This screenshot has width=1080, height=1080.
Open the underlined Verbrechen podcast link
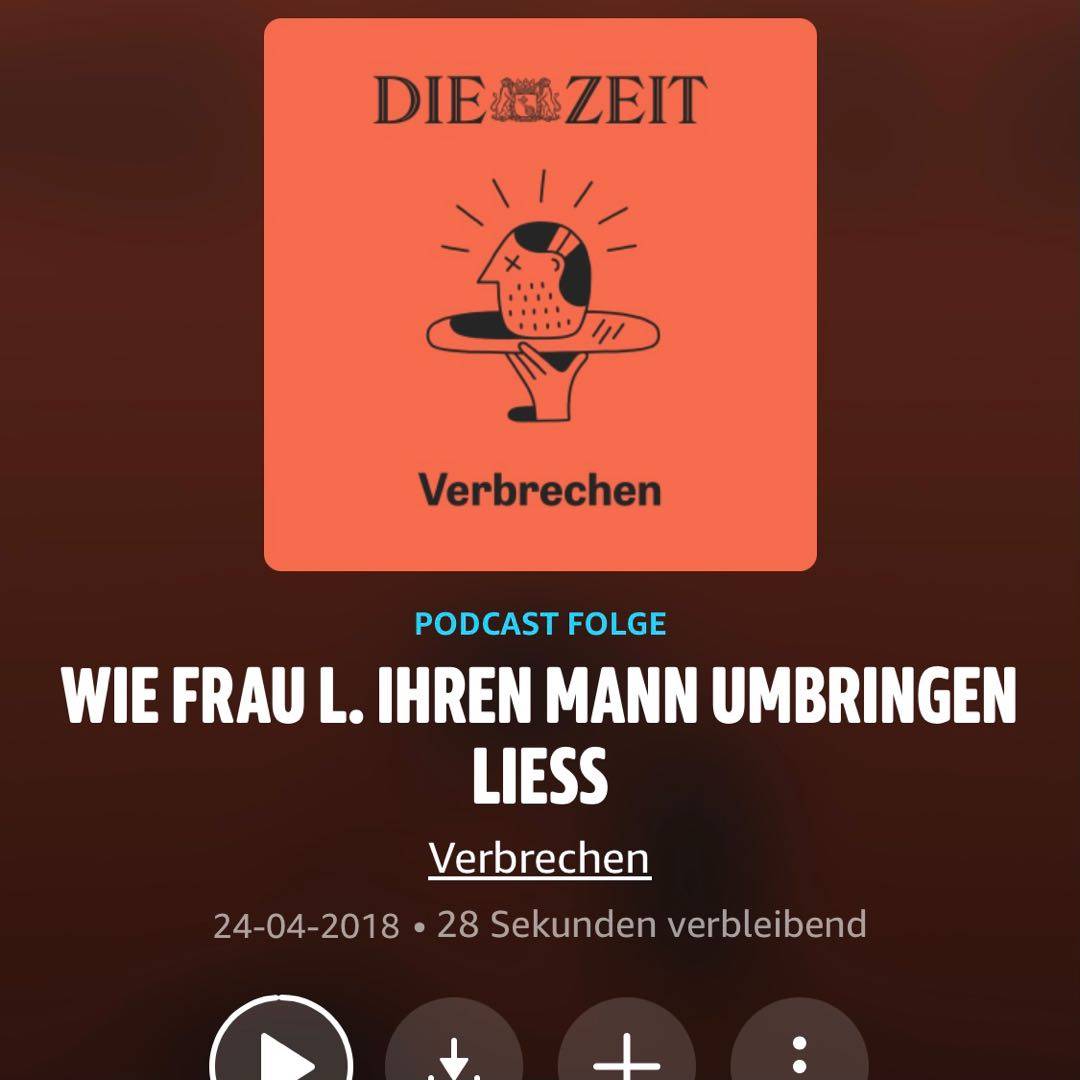(x=540, y=858)
